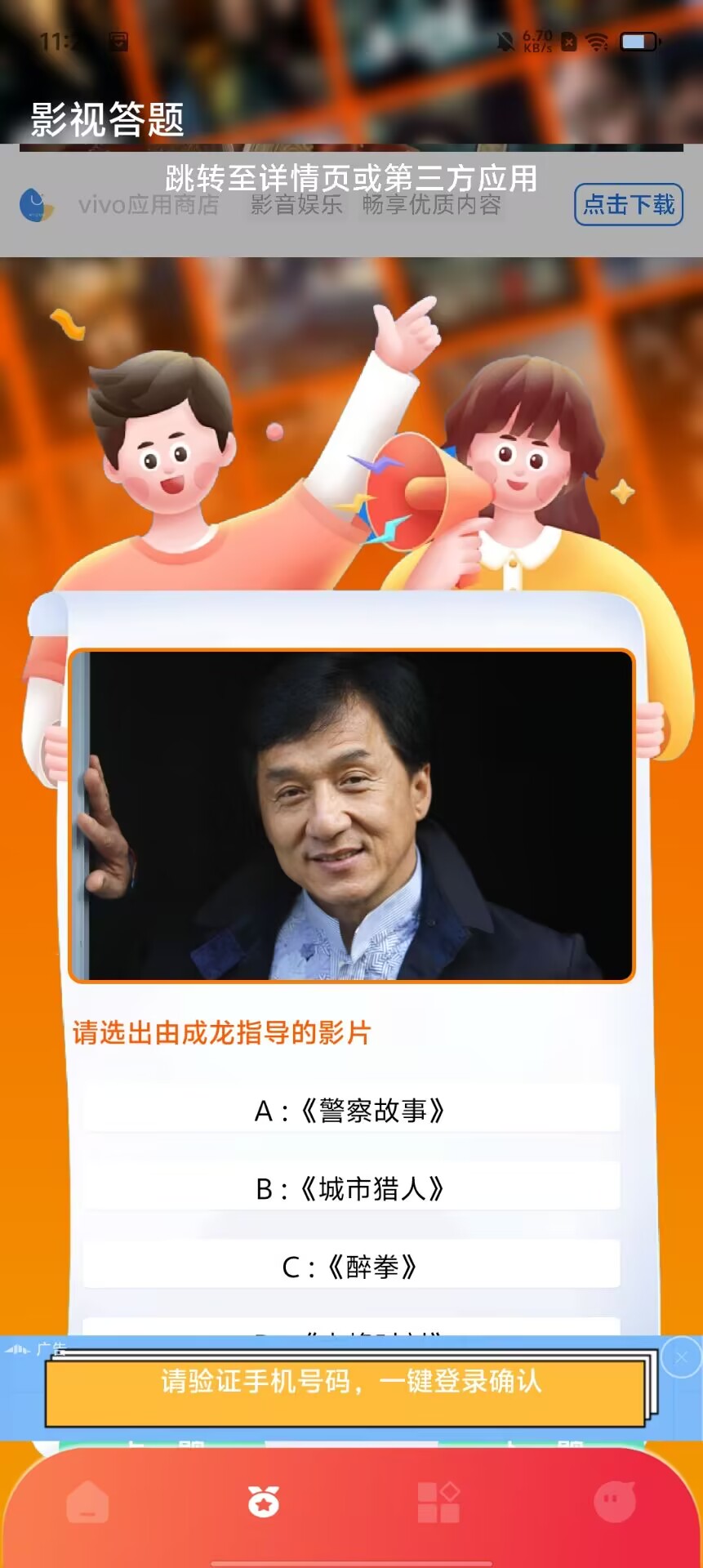Screen dimensions: 703x1568
Task: Close the bottom ad banner
Action: [681, 1357]
